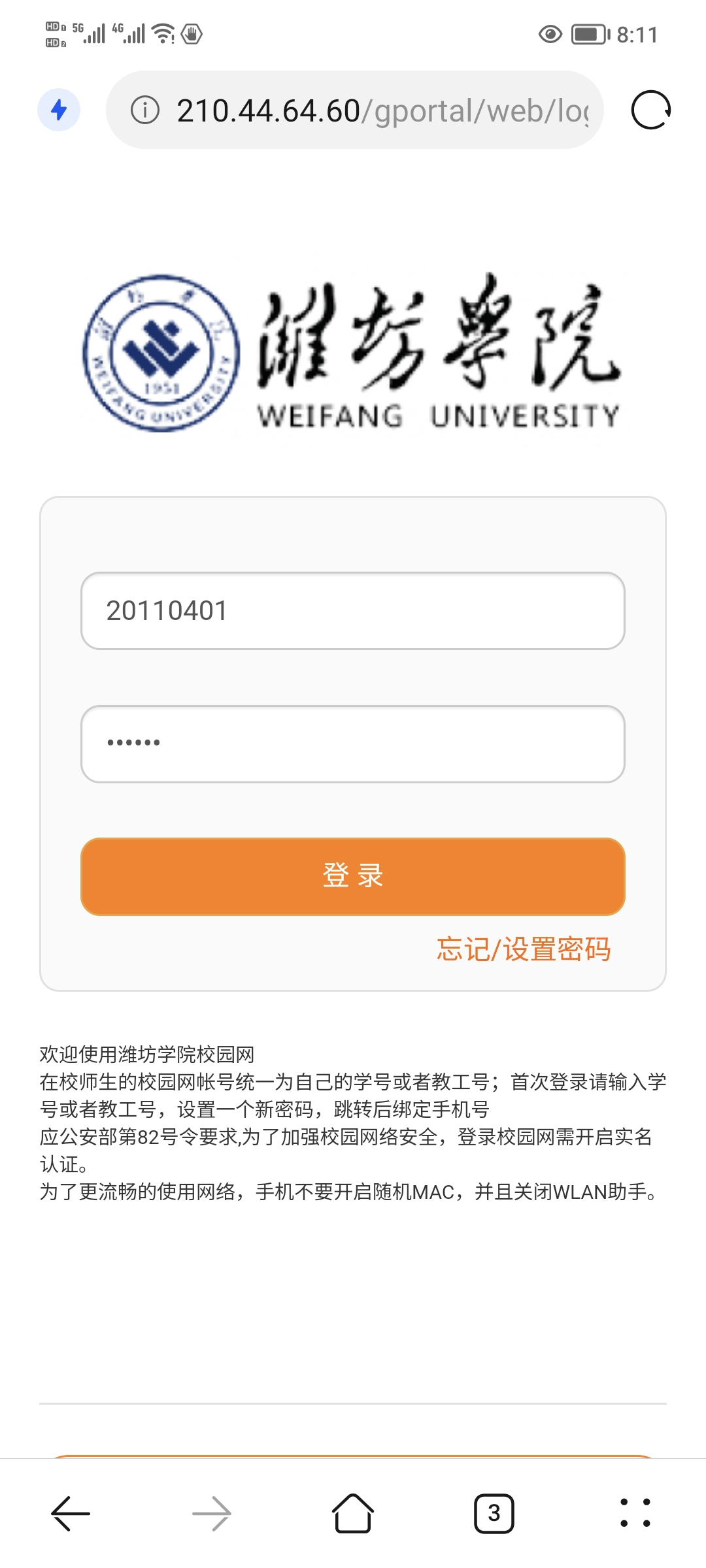Open 忘记/设置密码 link
706x1568 pixels.
click(523, 949)
